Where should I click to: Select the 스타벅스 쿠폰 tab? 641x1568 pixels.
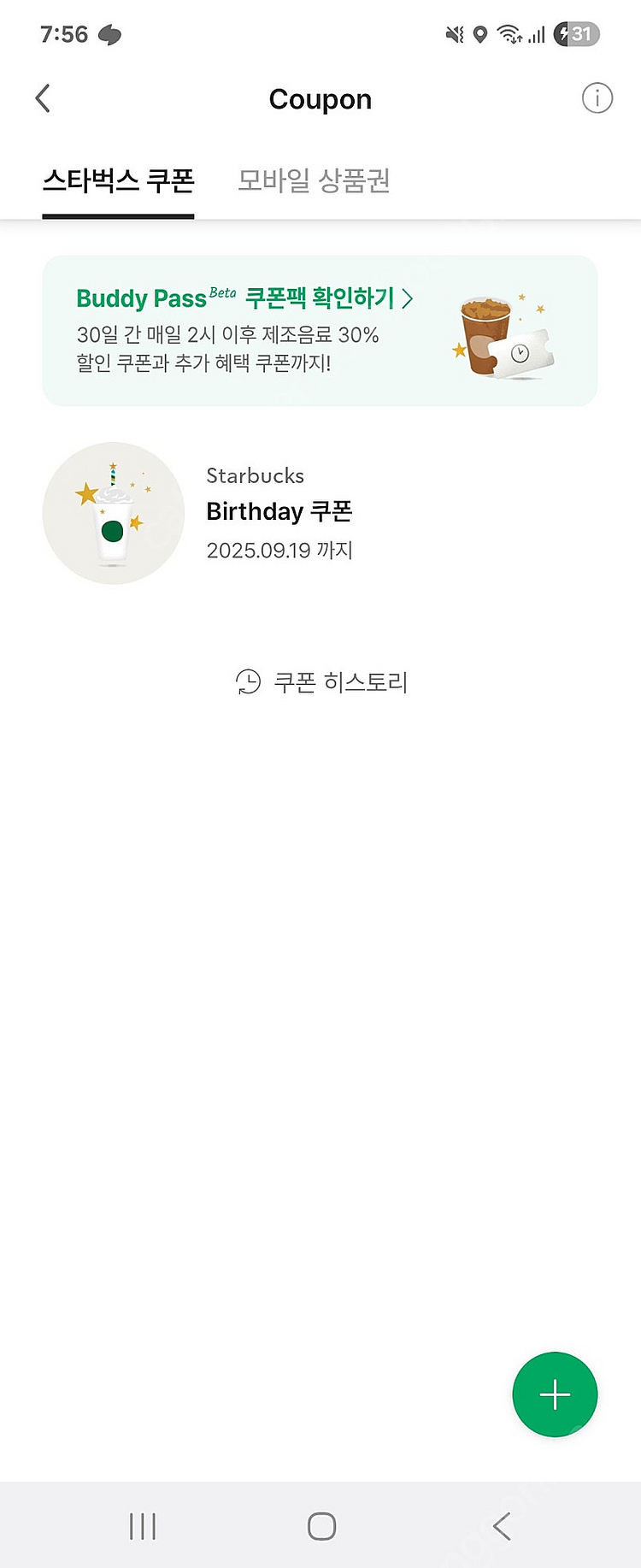click(118, 180)
